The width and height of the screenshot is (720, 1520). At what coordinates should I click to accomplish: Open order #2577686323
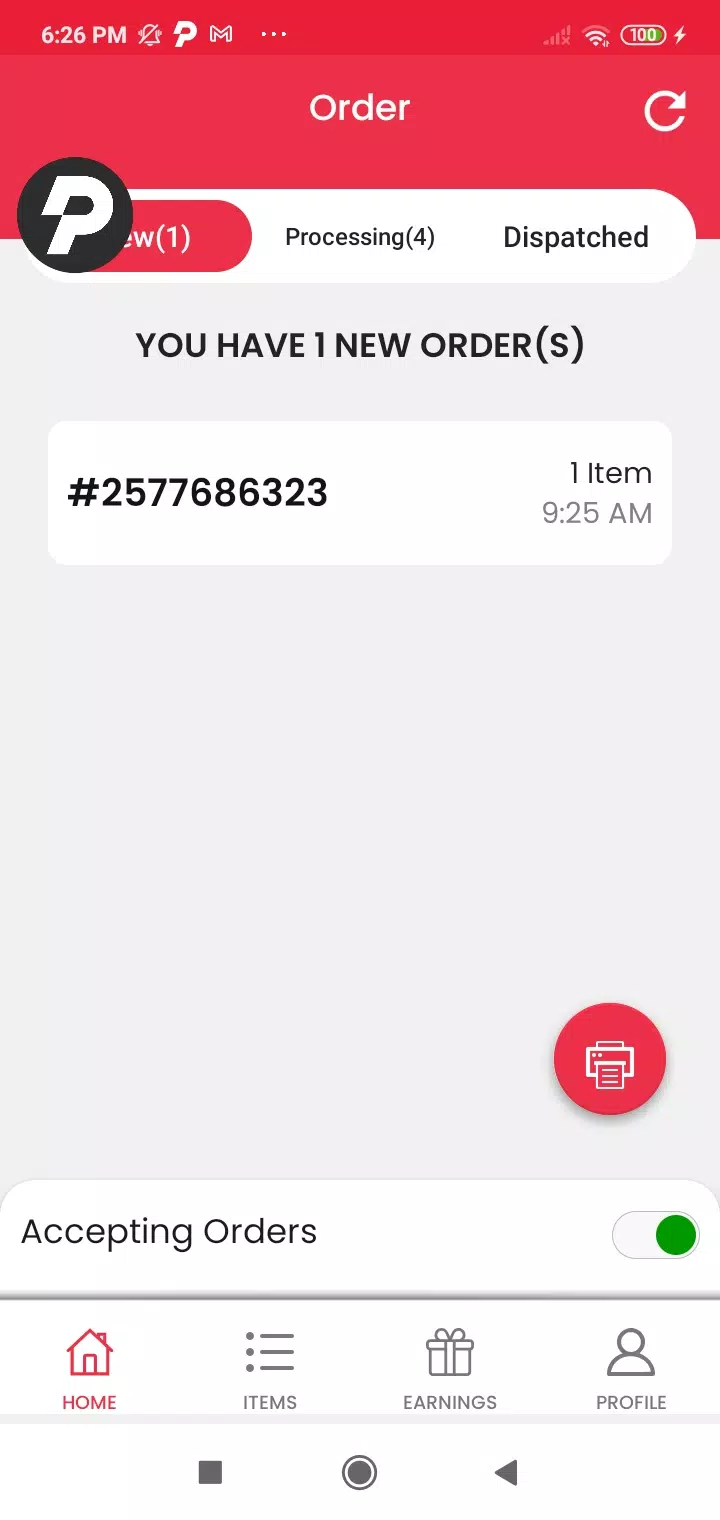coord(360,493)
